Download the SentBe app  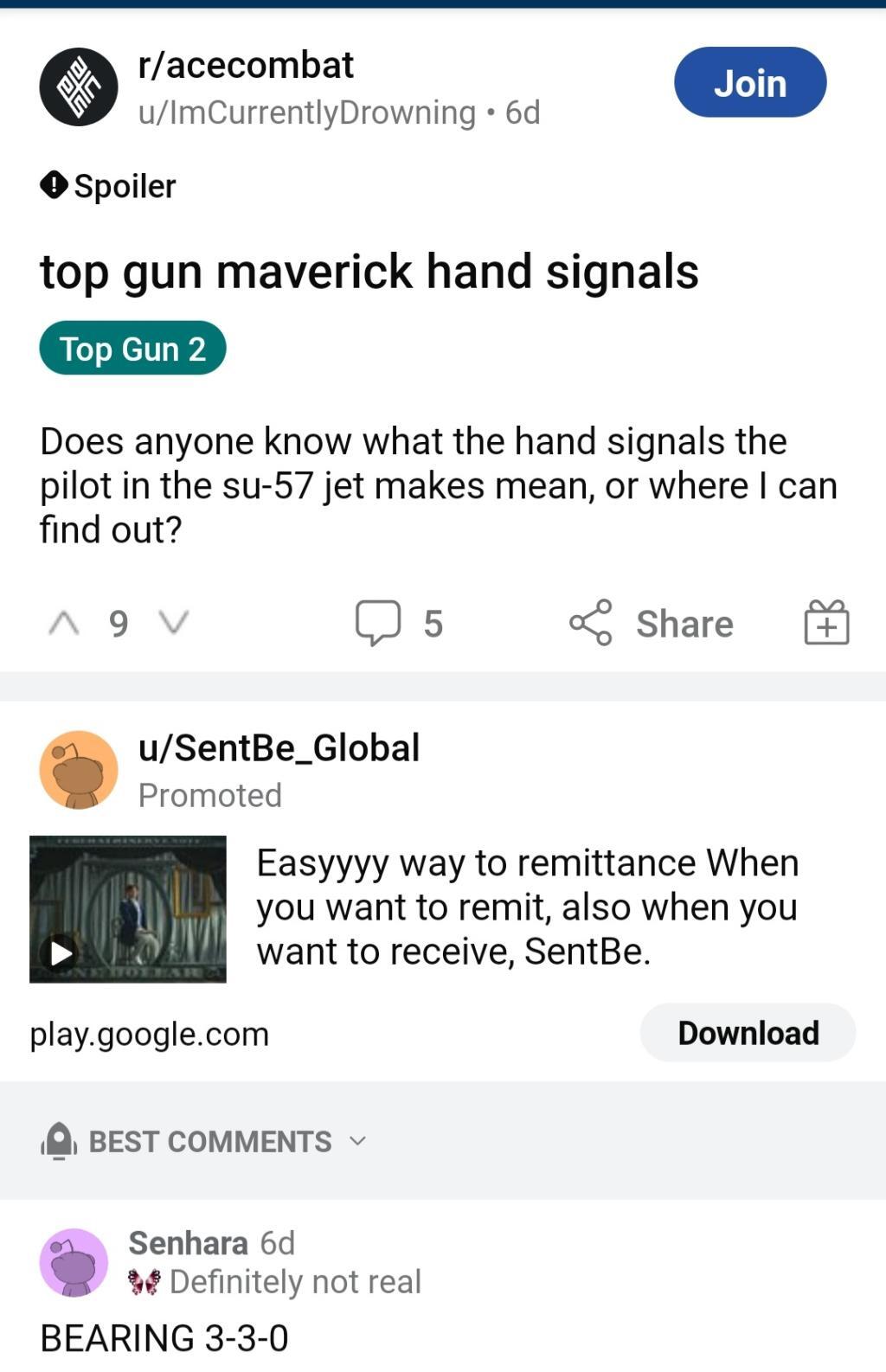coord(748,1033)
